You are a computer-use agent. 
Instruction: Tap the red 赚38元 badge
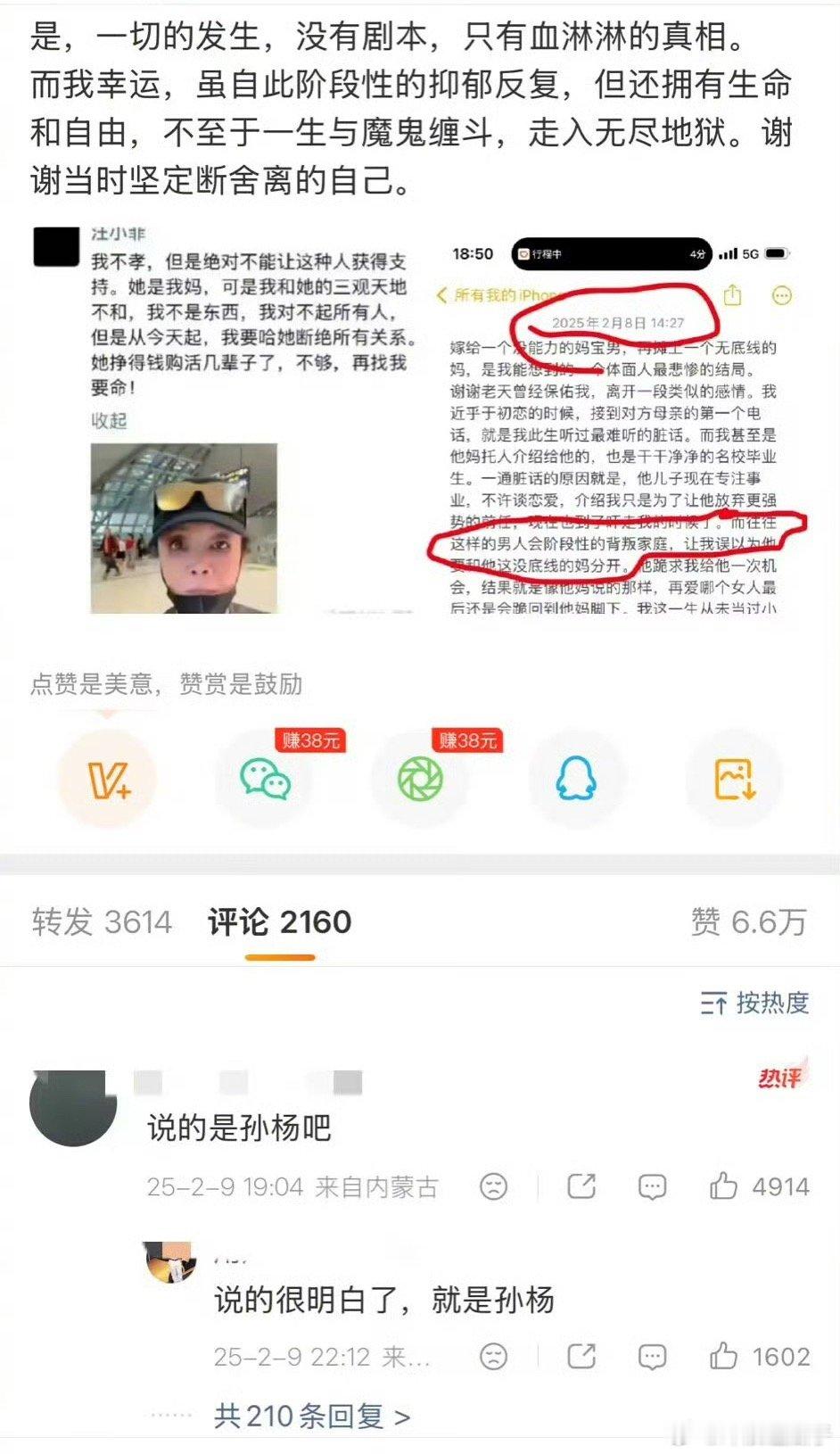[311, 740]
